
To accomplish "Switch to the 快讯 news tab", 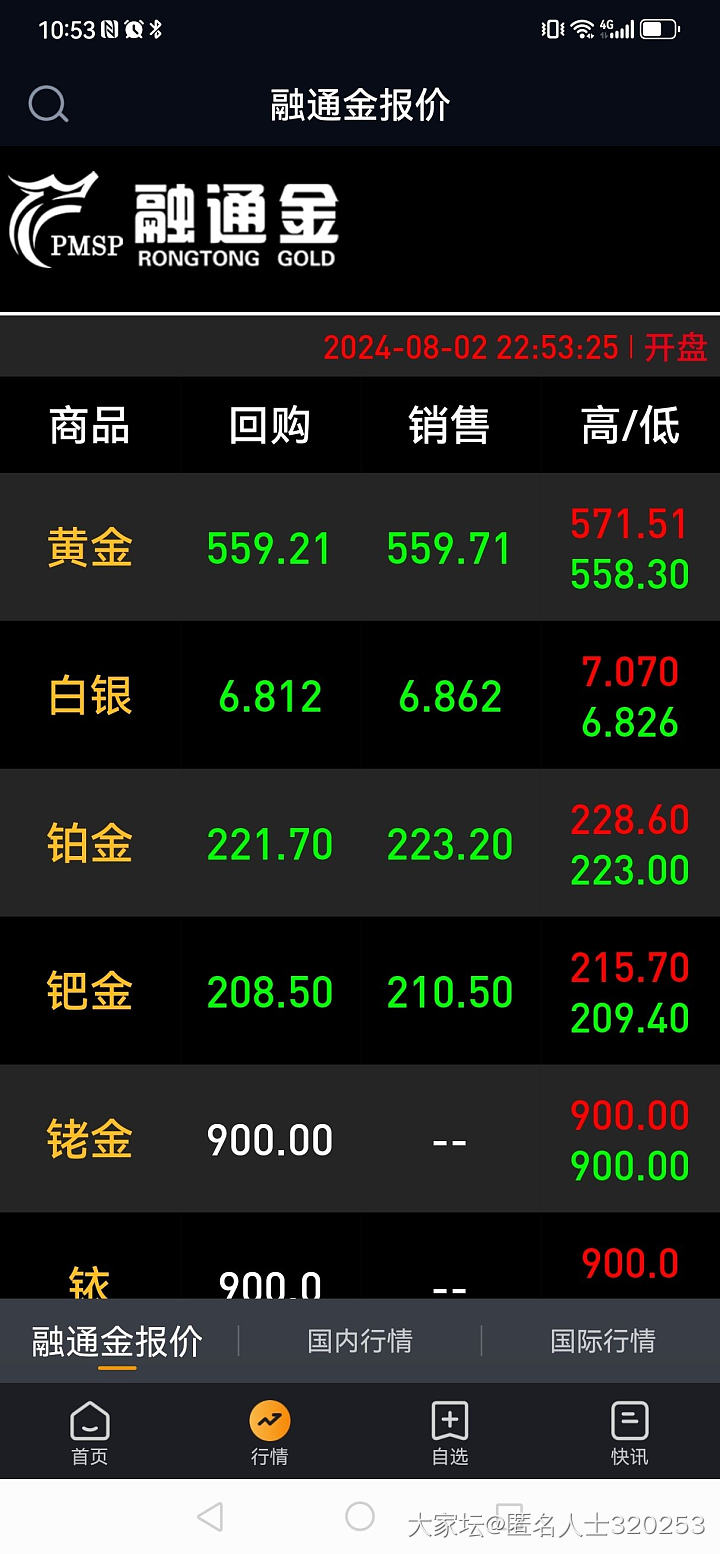I will (x=629, y=1432).
